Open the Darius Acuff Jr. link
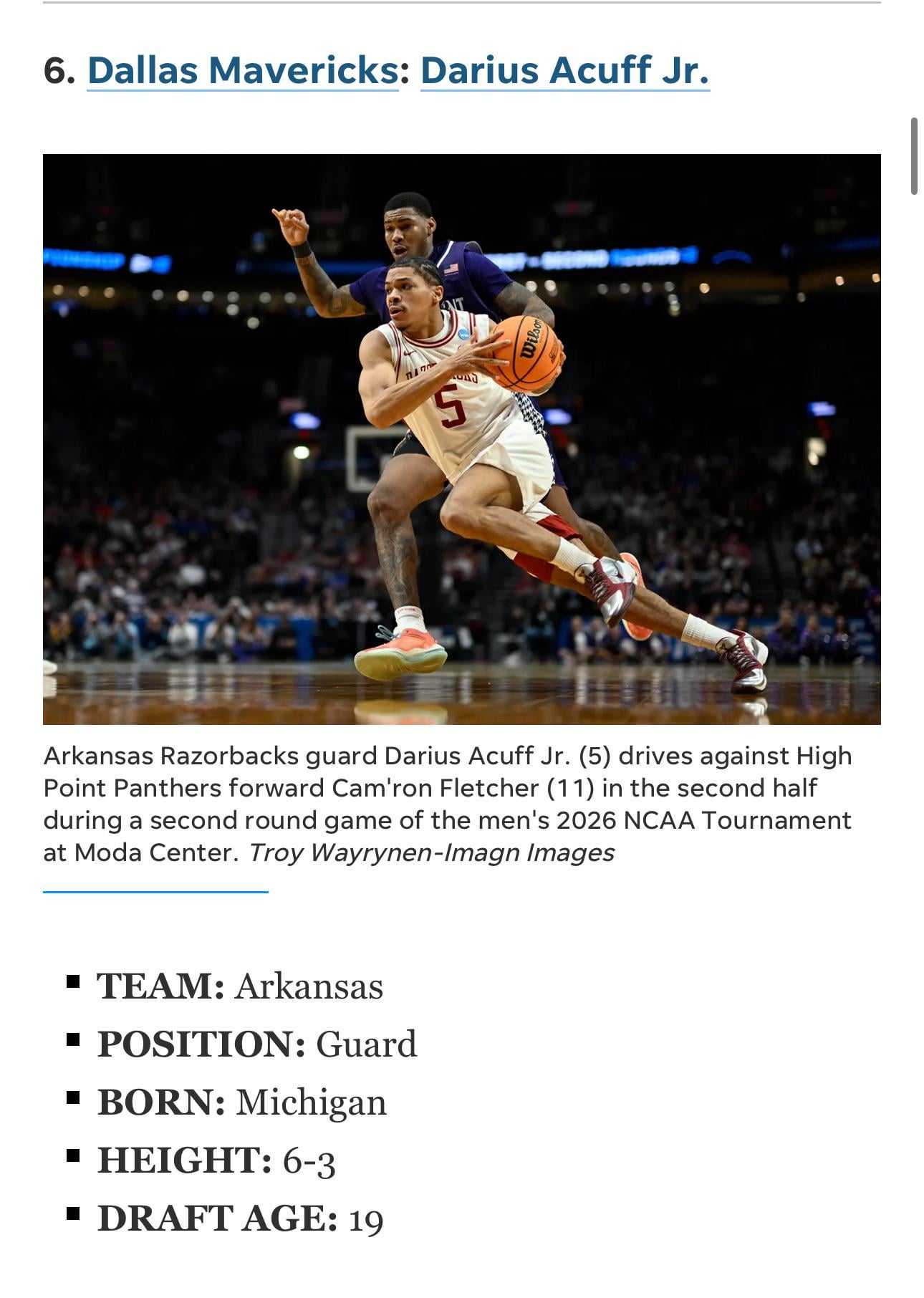 pos(564,70)
